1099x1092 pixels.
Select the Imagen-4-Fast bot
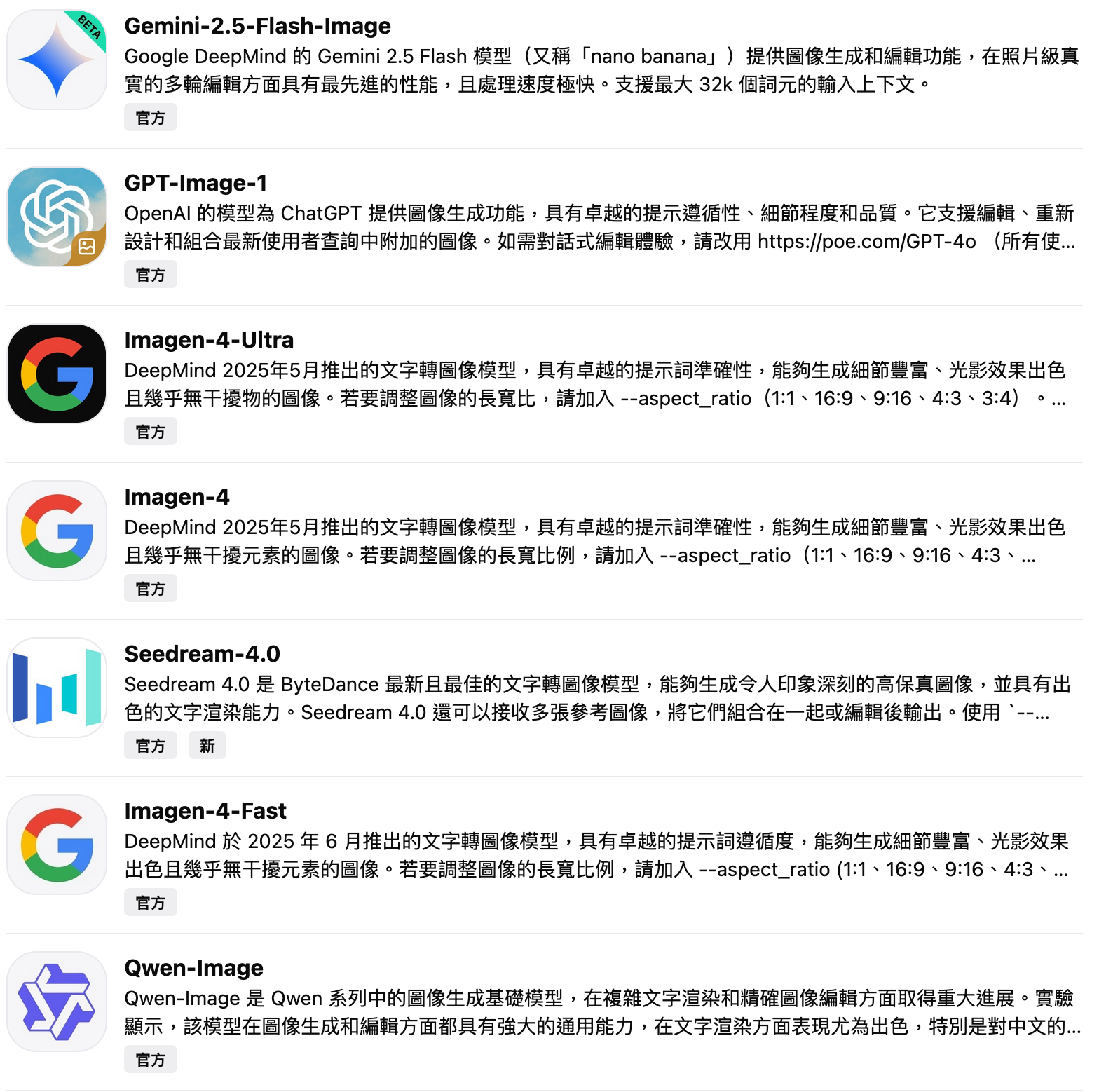point(205,811)
